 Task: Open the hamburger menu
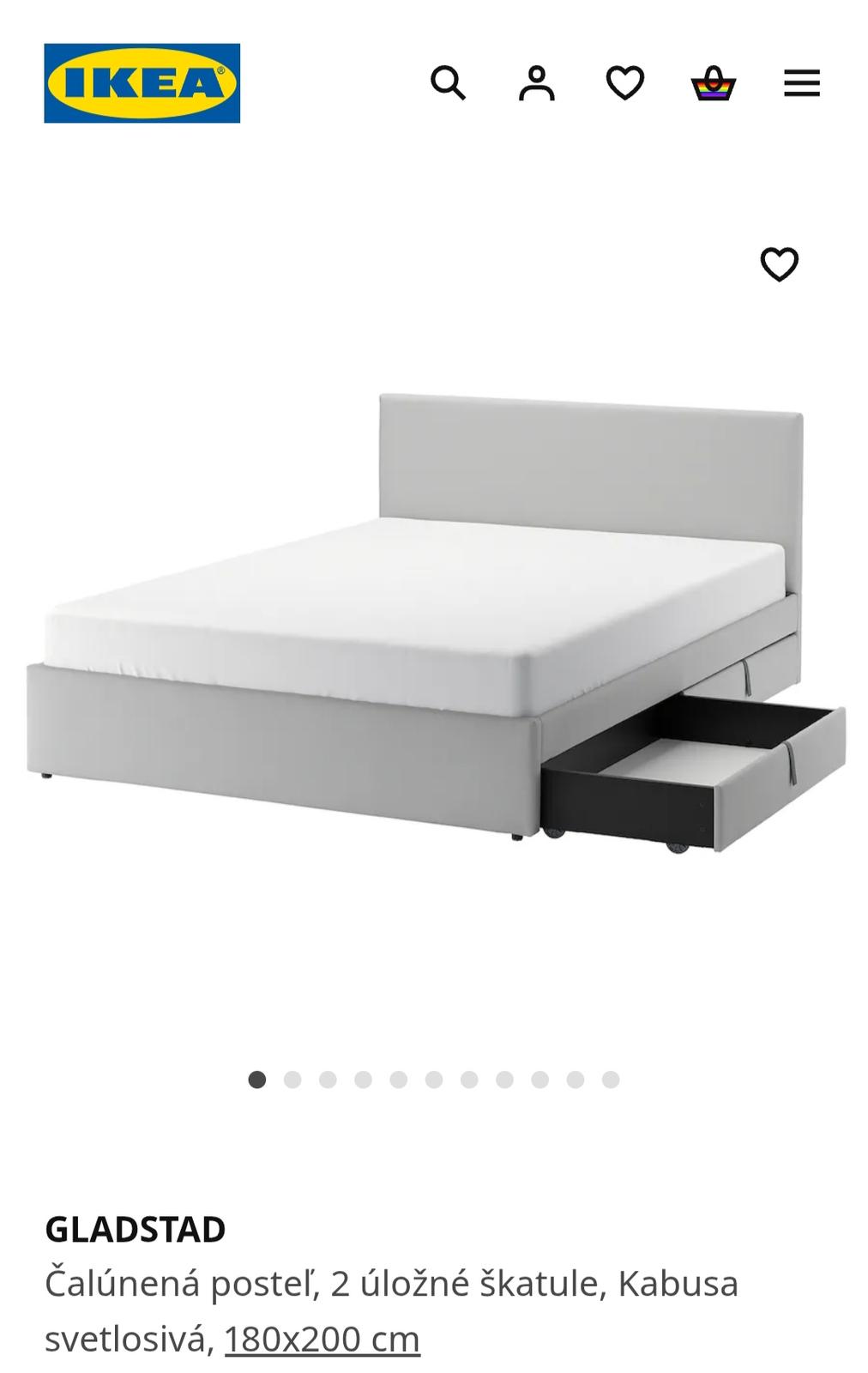pyautogui.click(x=802, y=83)
